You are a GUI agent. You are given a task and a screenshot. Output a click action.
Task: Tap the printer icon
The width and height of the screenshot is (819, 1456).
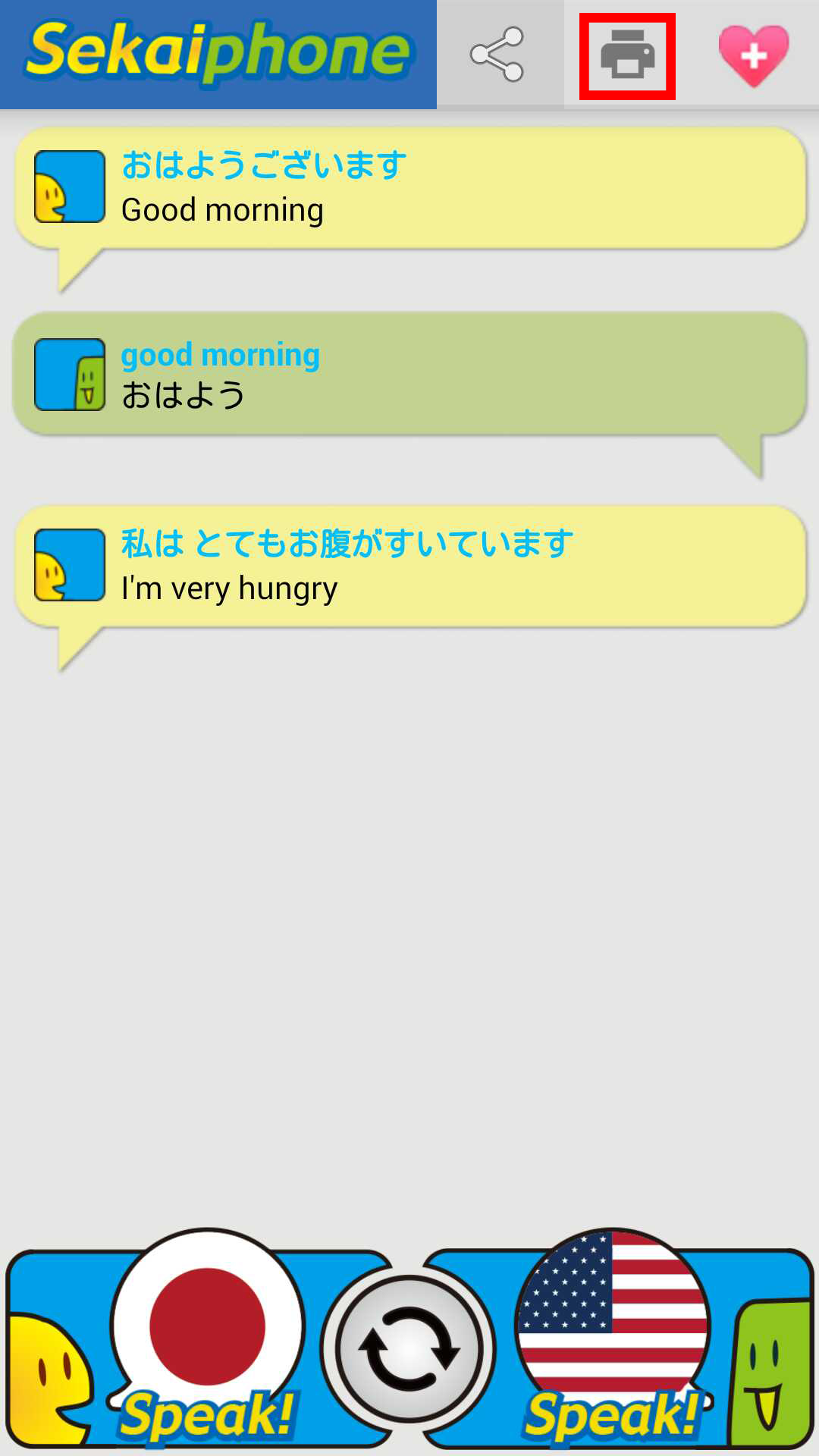click(627, 55)
